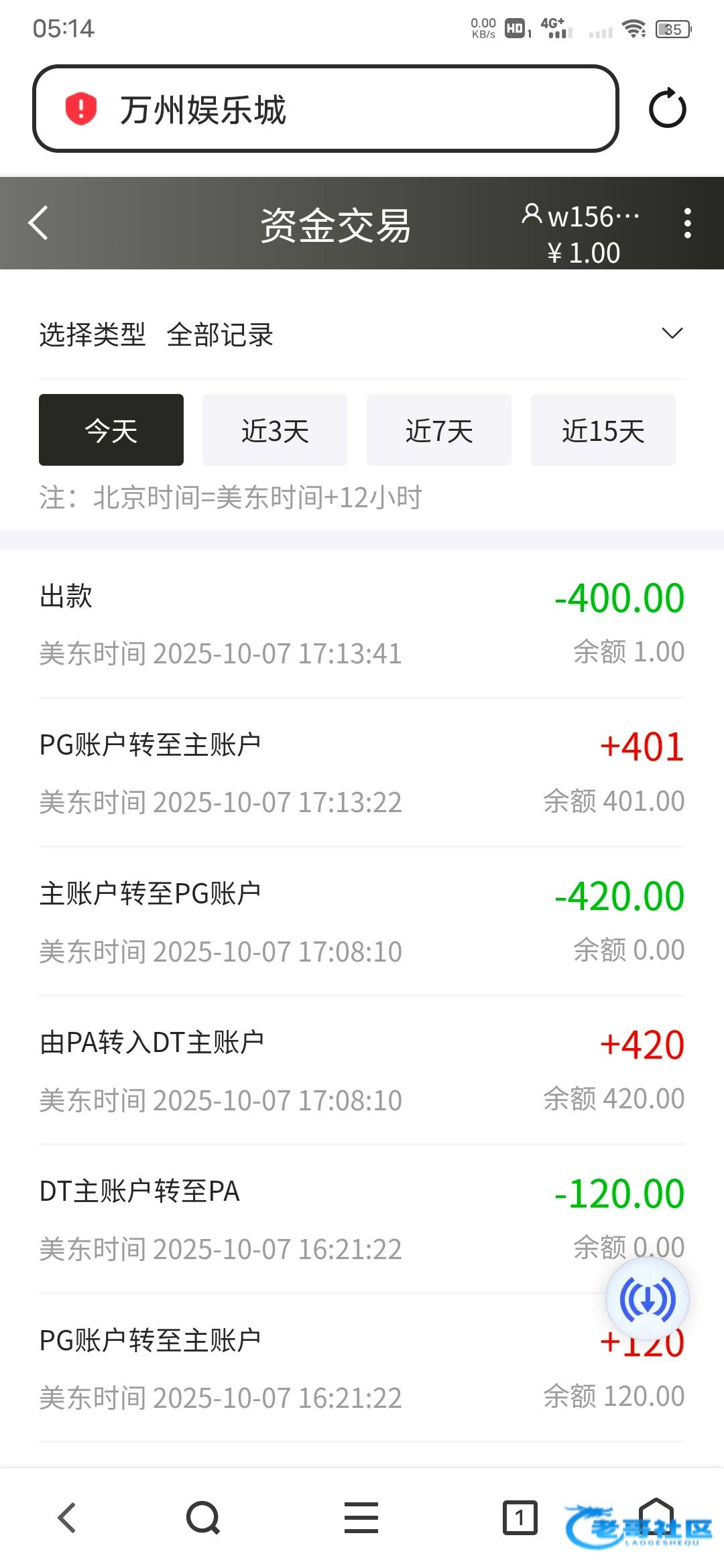Open the w156 account balance info
The width and height of the screenshot is (724, 1568).
coord(582,233)
